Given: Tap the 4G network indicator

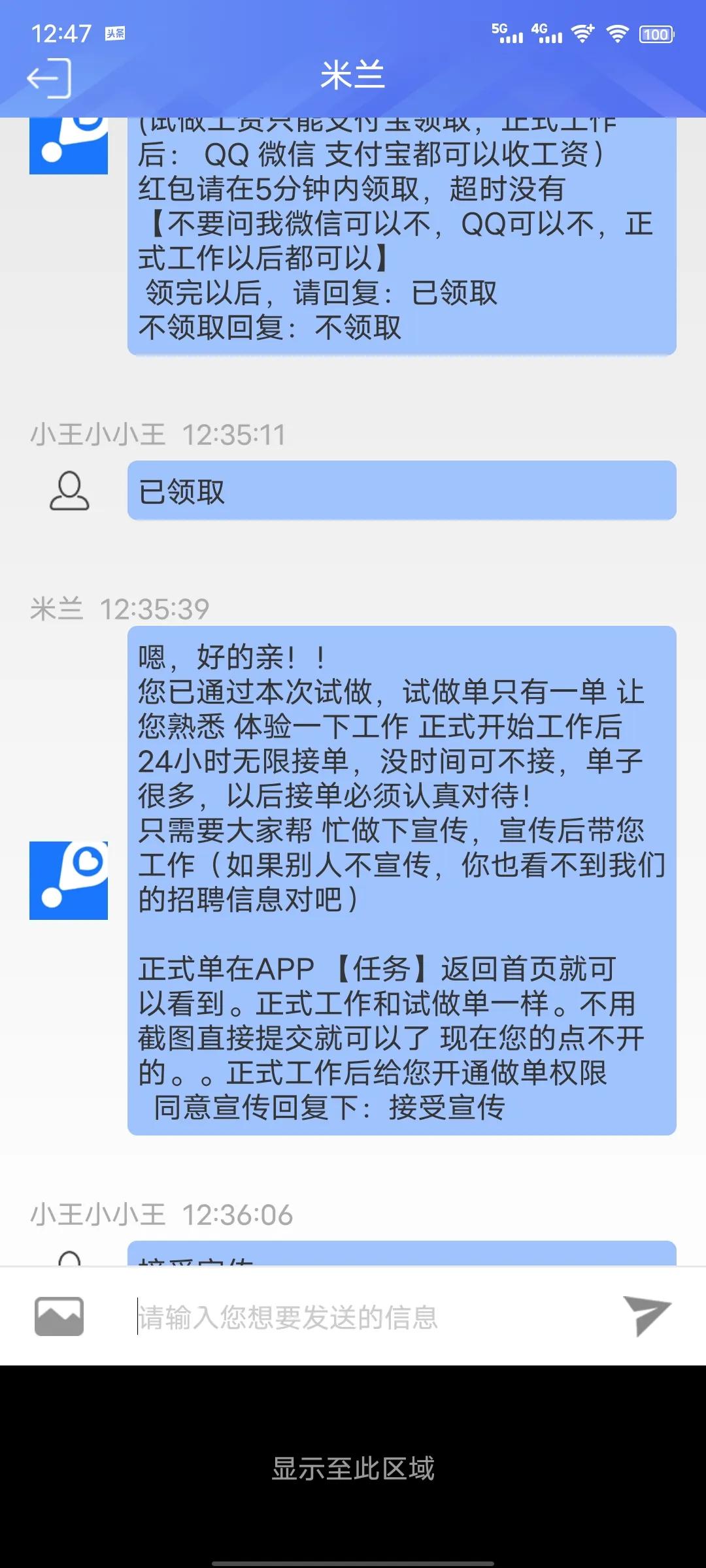Looking at the screenshot, I should 548,33.
